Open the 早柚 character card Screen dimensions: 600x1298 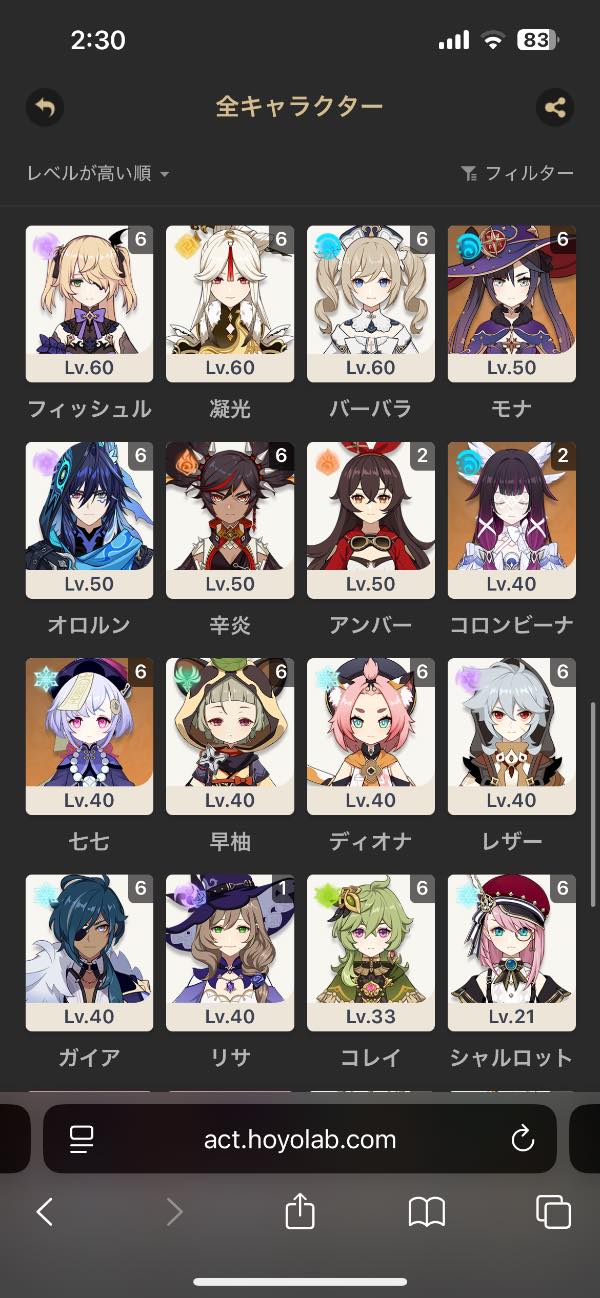point(230,736)
